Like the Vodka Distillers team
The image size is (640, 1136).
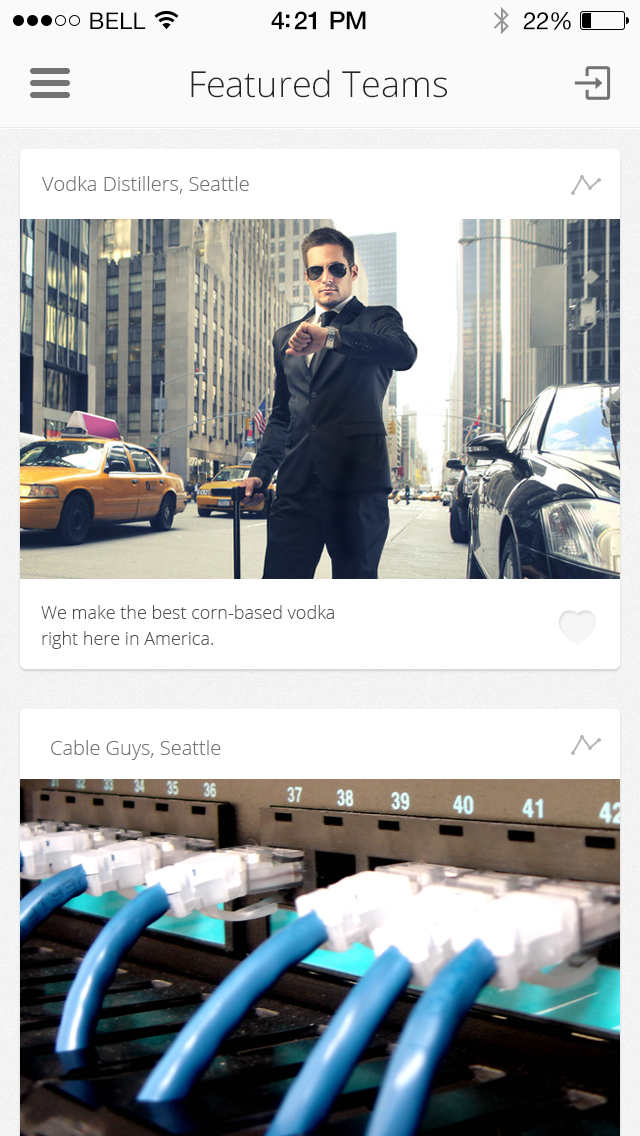pos(577,627)
